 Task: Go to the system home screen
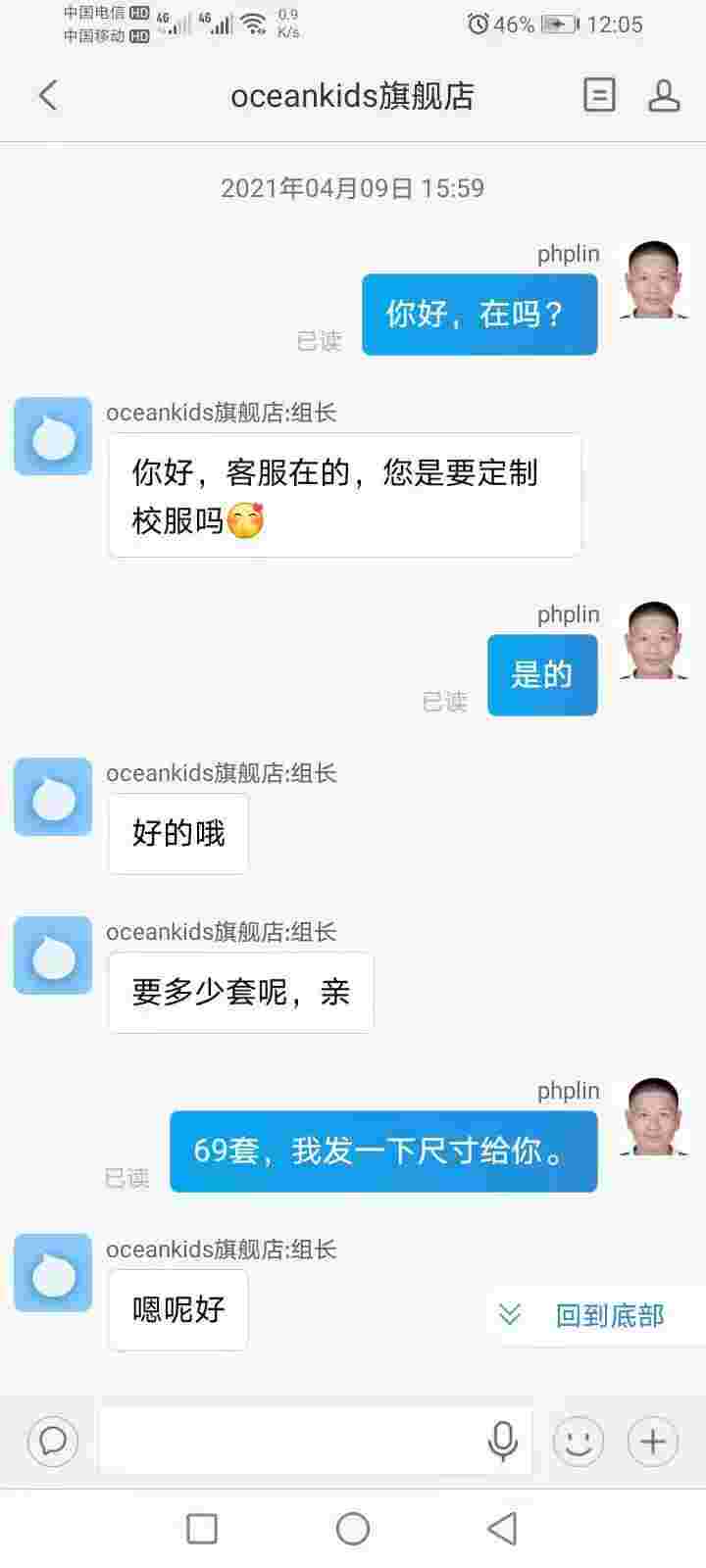pos(353,1528)
